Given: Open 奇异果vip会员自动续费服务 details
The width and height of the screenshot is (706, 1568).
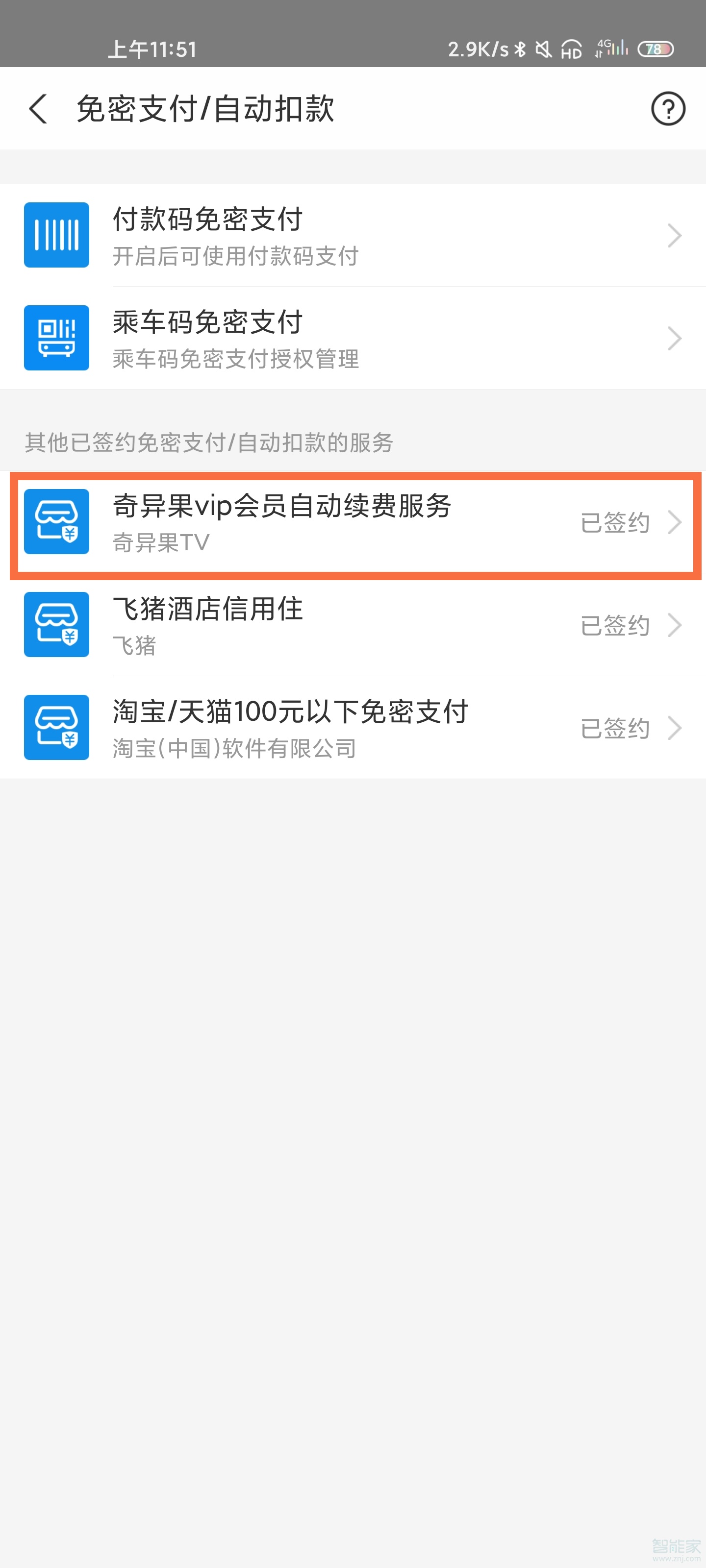Looking at the screenshot, I should coord(353,522).
